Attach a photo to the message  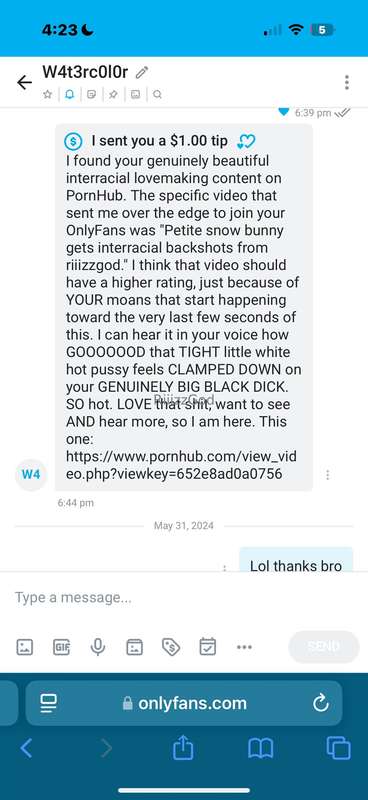point(24,647)
